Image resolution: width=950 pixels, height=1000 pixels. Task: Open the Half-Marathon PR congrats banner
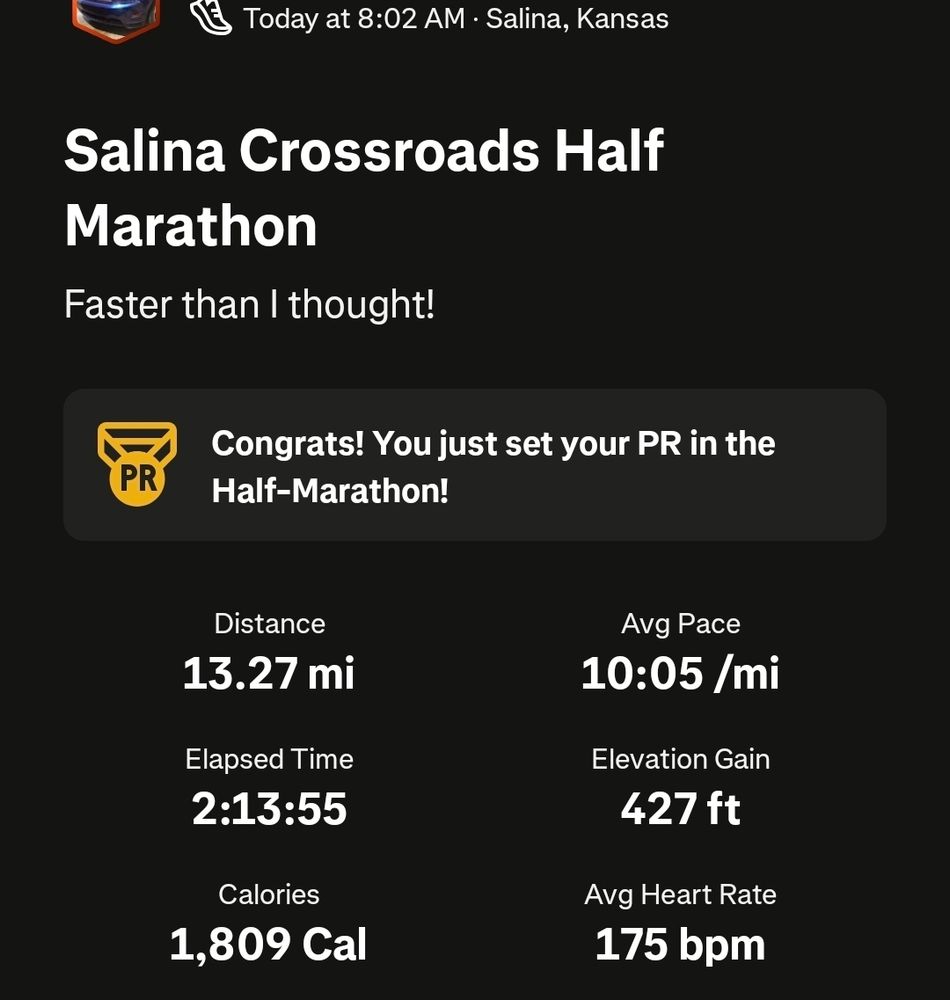point(475,463)
